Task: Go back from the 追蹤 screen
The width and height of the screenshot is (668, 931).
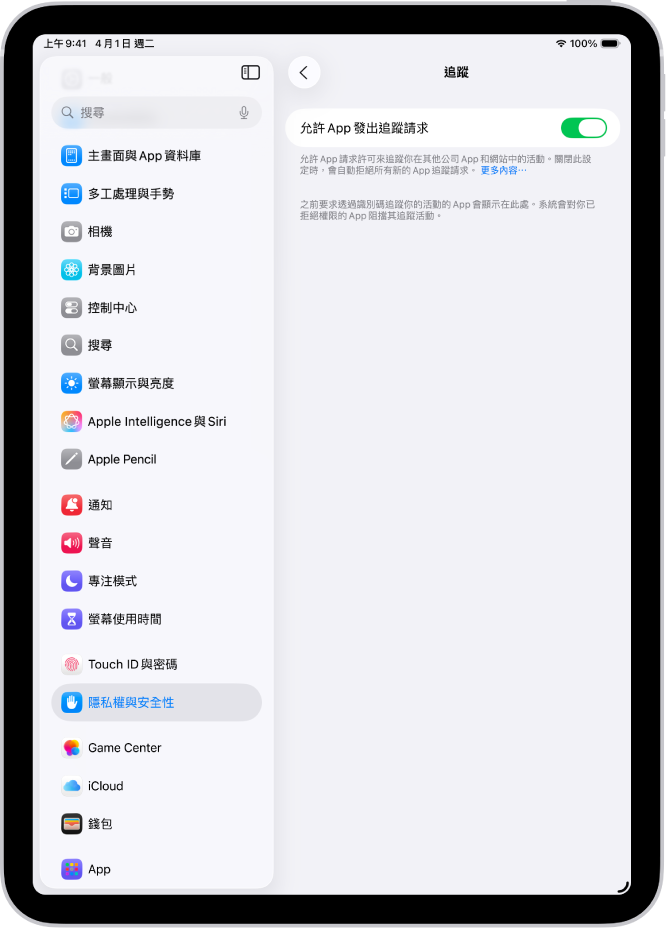Action: (x=304, y=72)
